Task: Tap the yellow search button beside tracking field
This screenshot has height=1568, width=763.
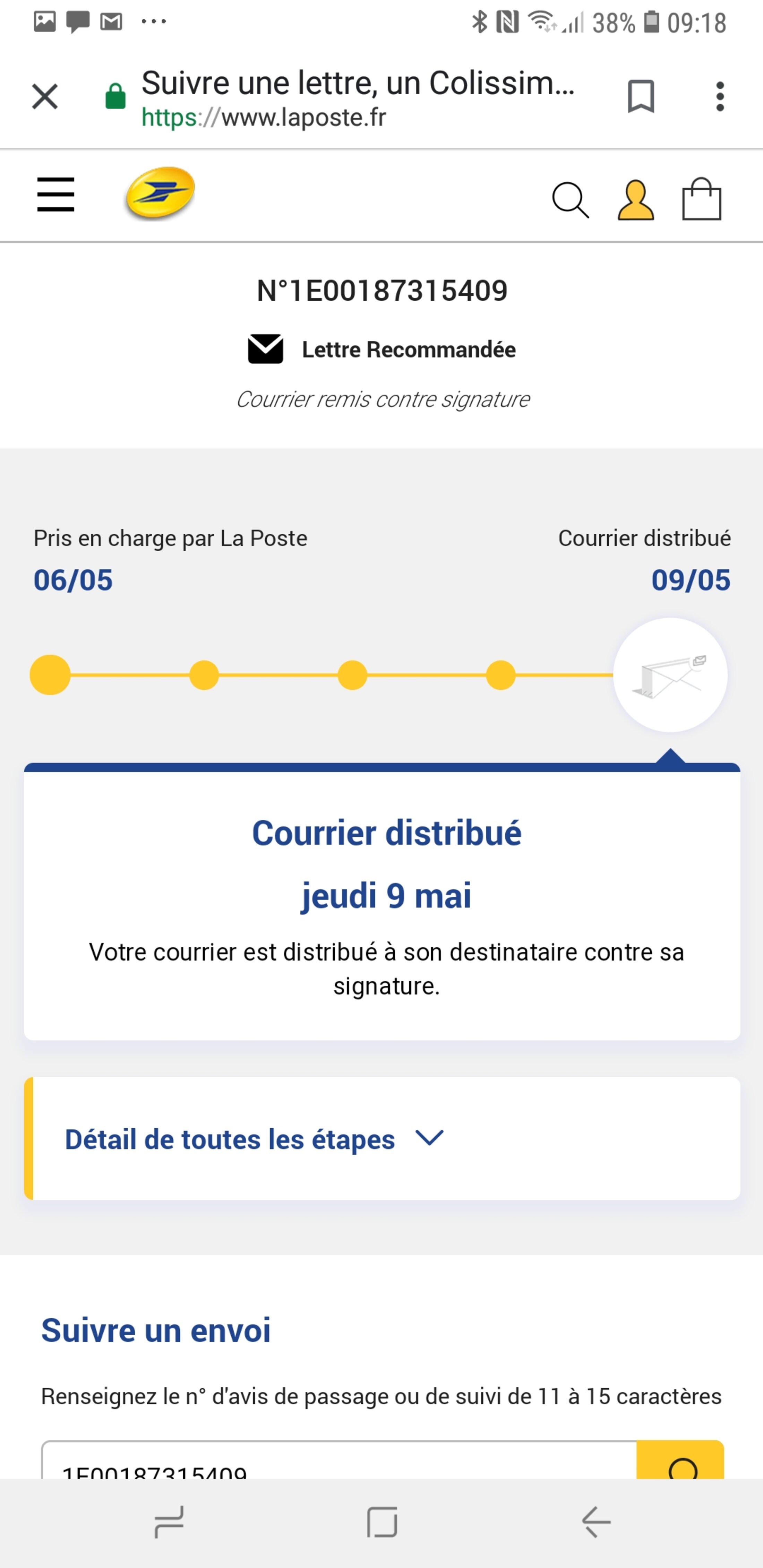Action: [x=680, y=1464]
